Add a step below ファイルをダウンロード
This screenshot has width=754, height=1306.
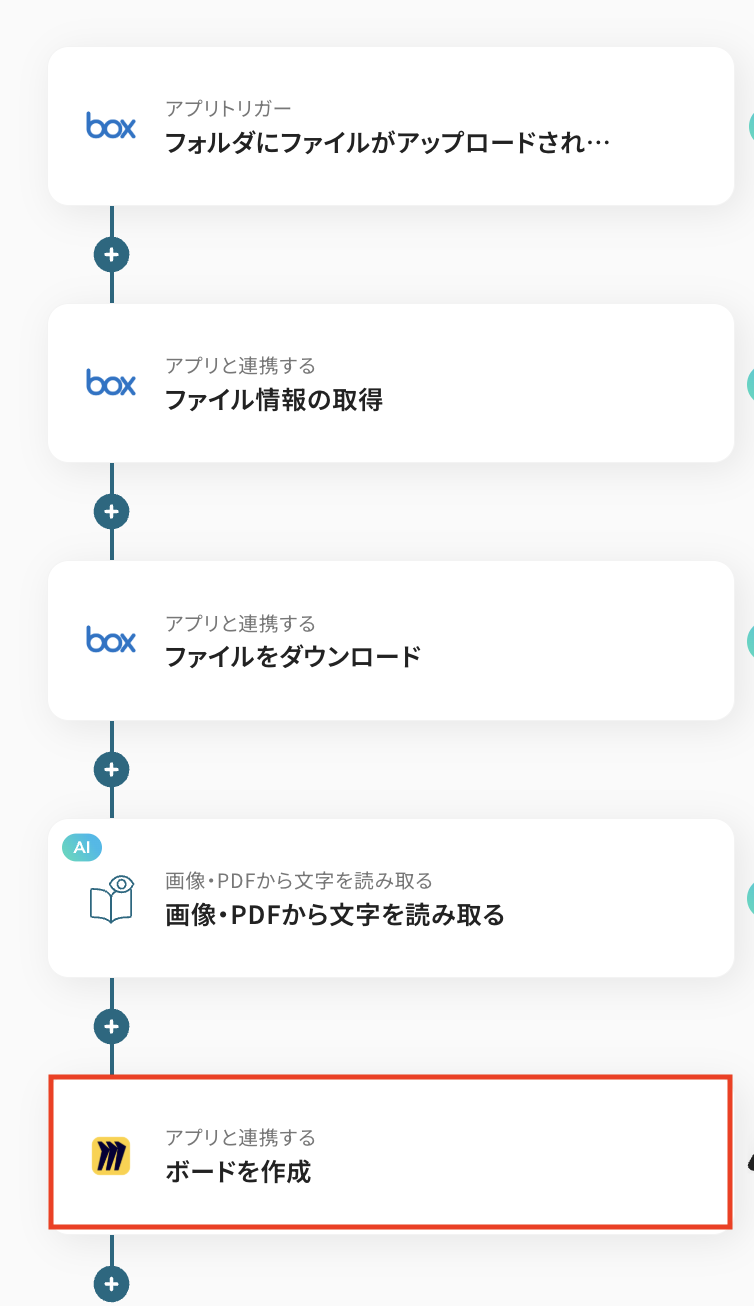tap(112, 769)
